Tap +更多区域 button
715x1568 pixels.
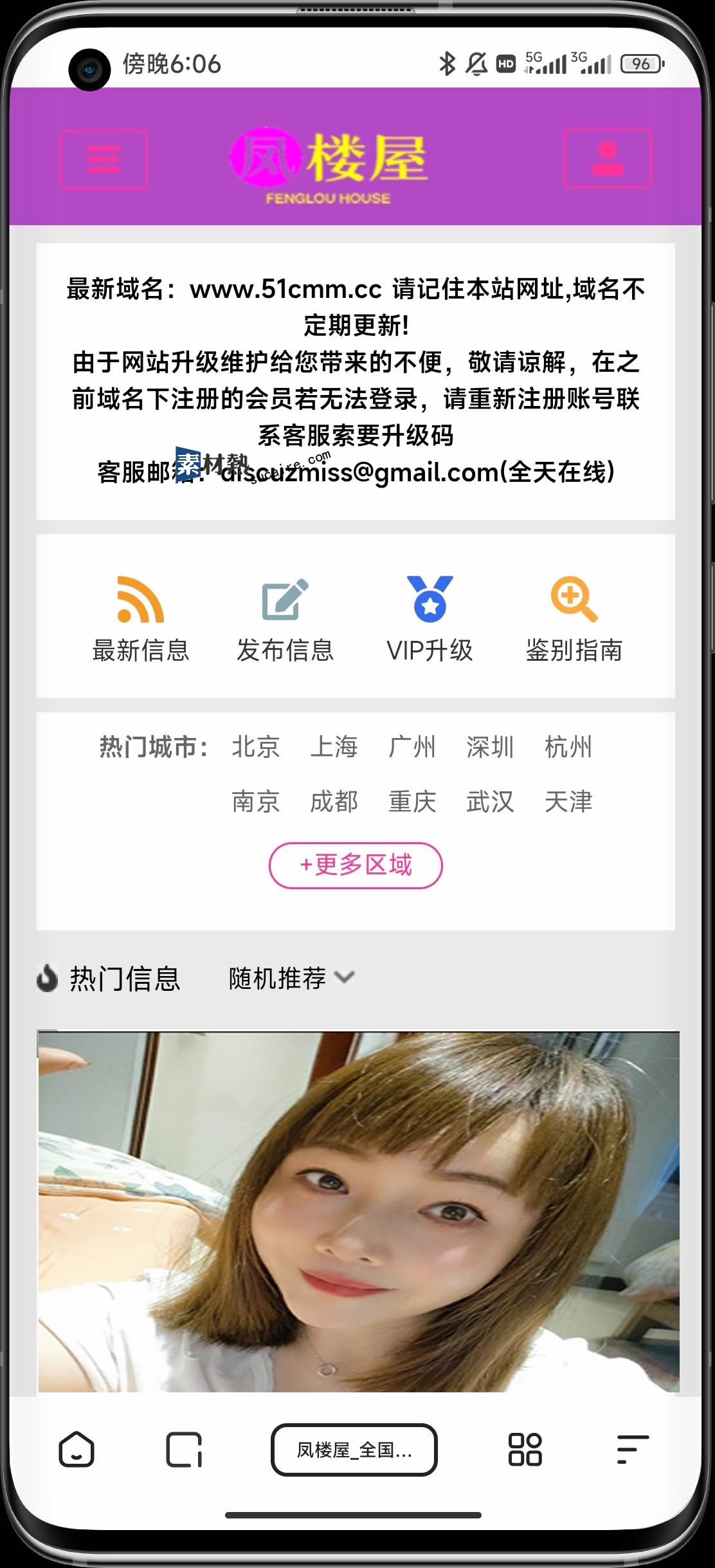[x=356, y=865]
